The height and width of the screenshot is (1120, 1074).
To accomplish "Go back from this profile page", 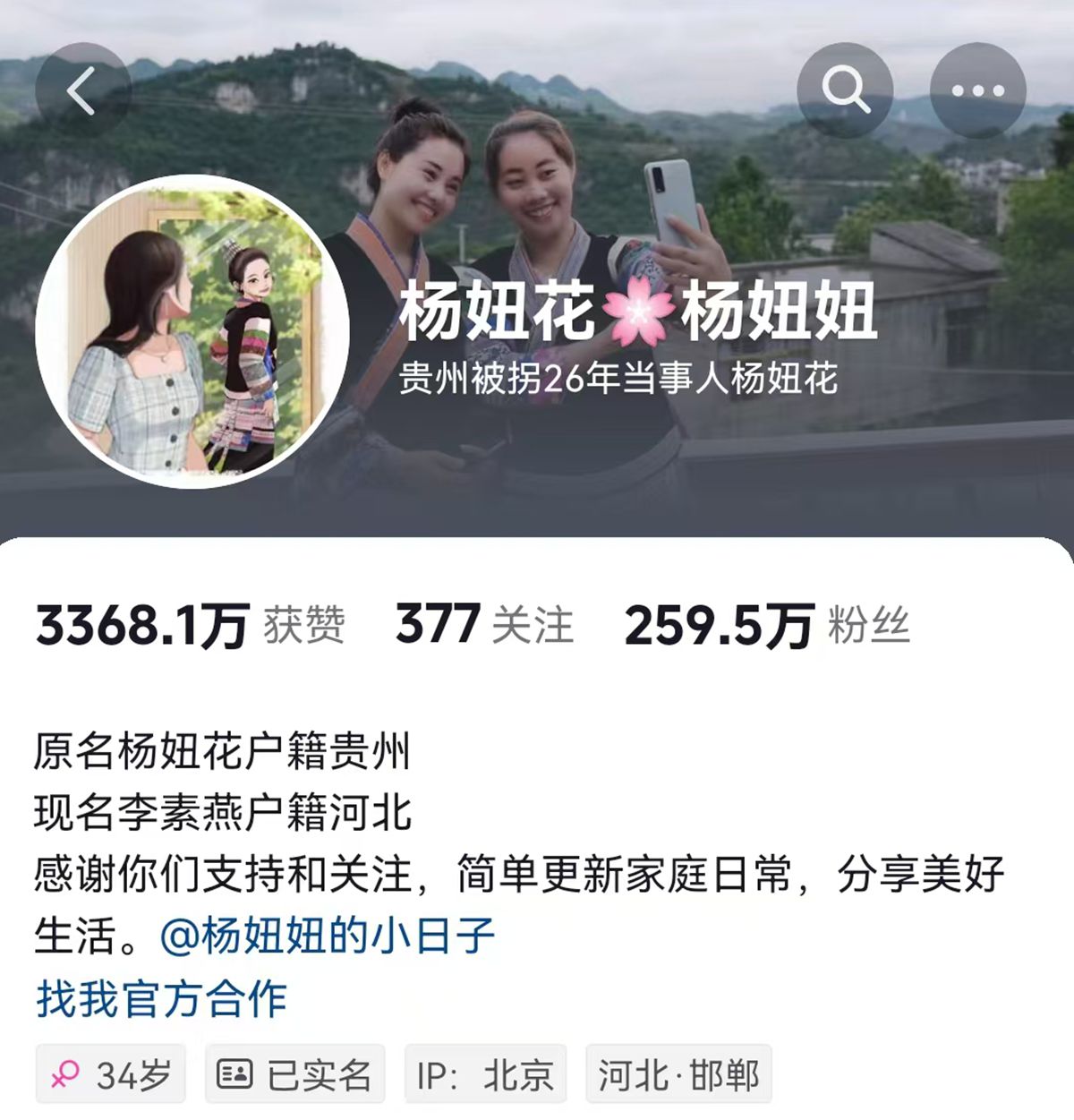I will tap(82, 90).
